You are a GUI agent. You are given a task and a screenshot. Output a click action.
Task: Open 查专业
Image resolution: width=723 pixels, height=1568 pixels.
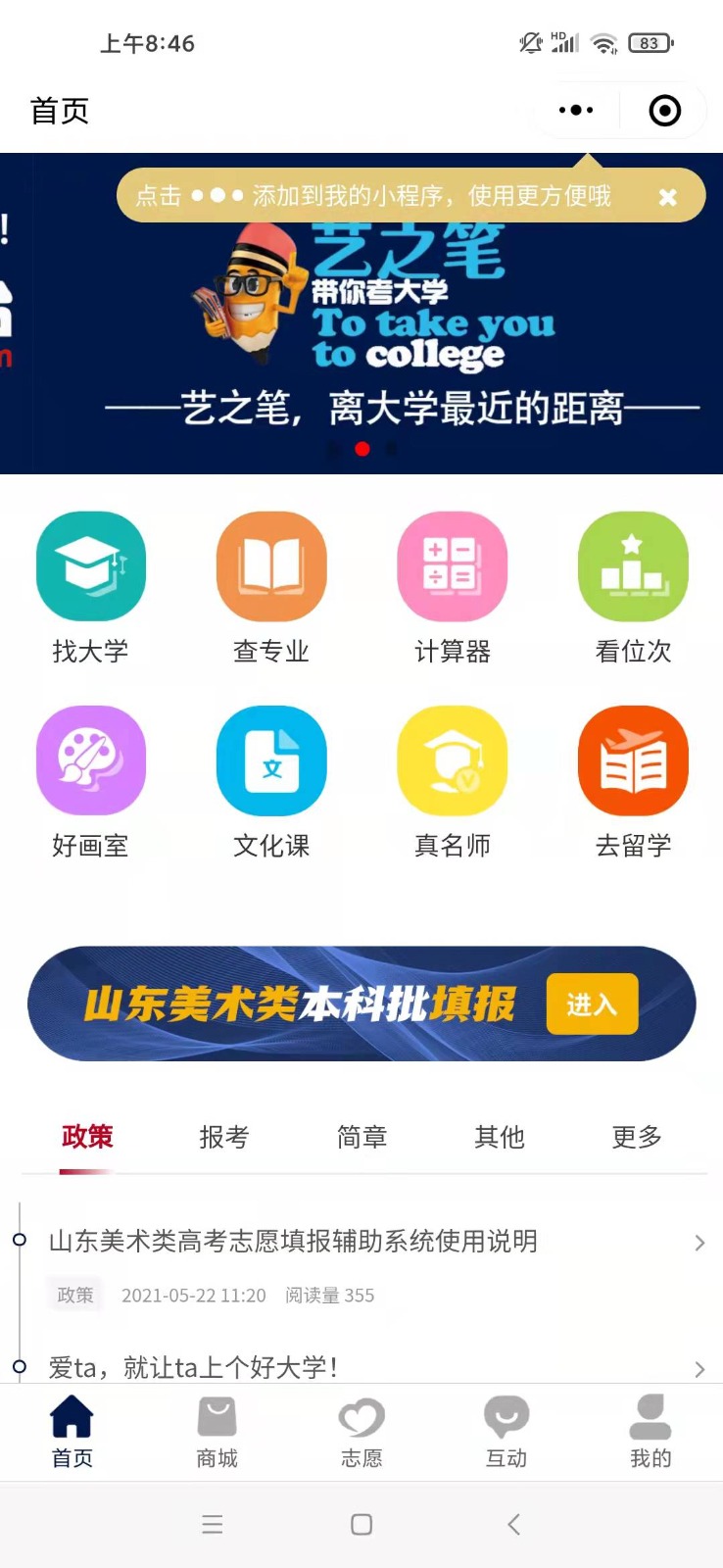(271, 588)
